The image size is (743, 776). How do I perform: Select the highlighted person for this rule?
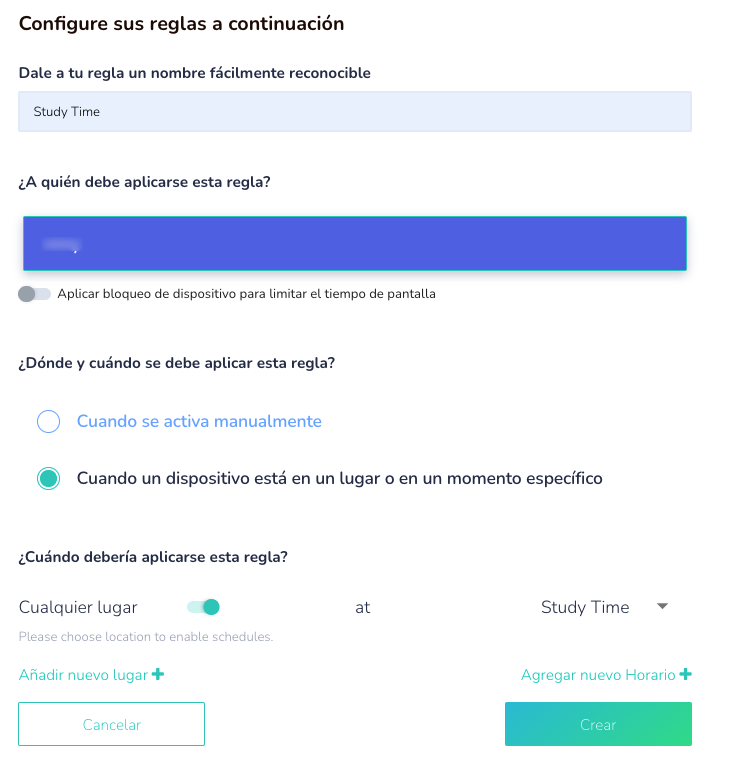click(x=354, y=243)
